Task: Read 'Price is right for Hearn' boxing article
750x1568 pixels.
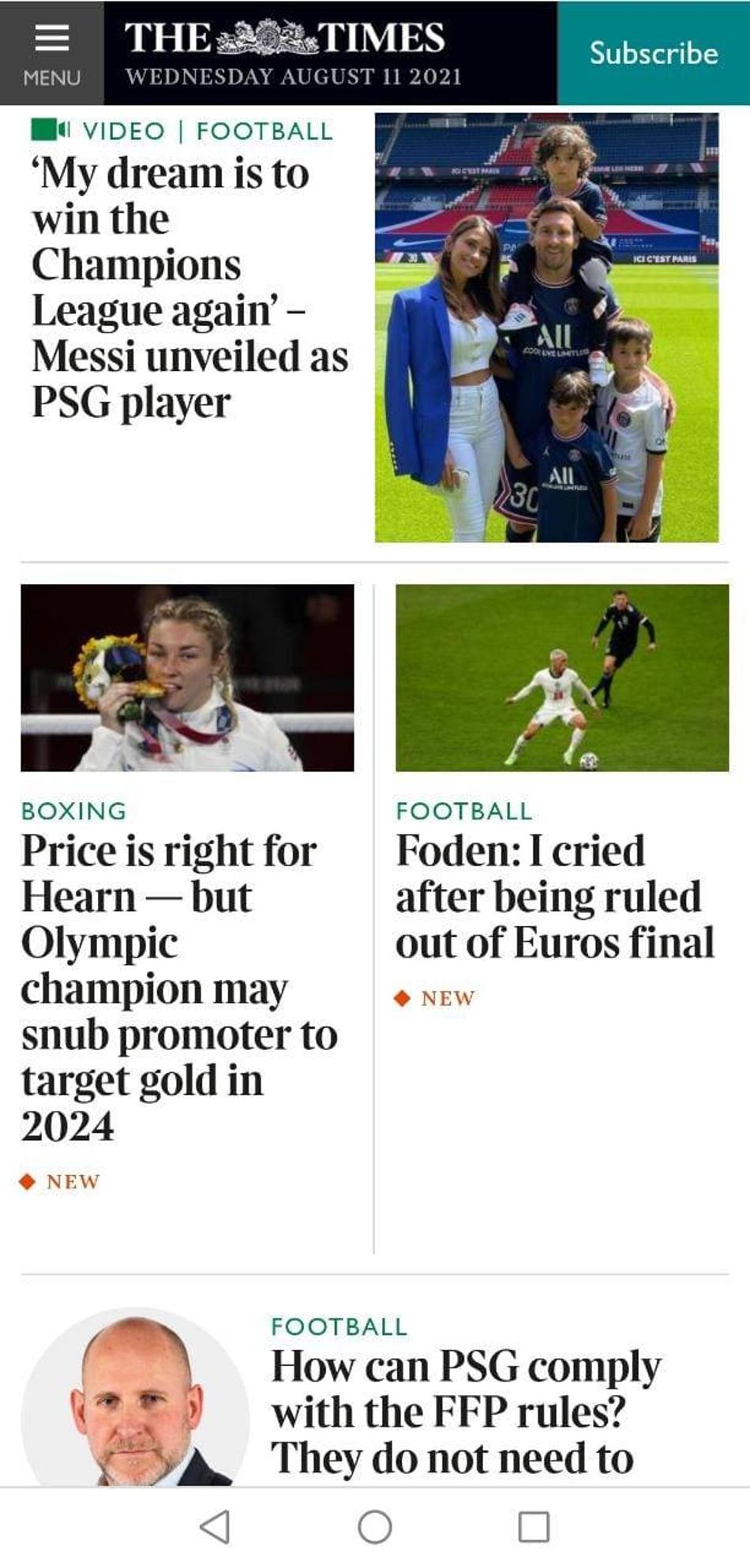Action: 178,987
